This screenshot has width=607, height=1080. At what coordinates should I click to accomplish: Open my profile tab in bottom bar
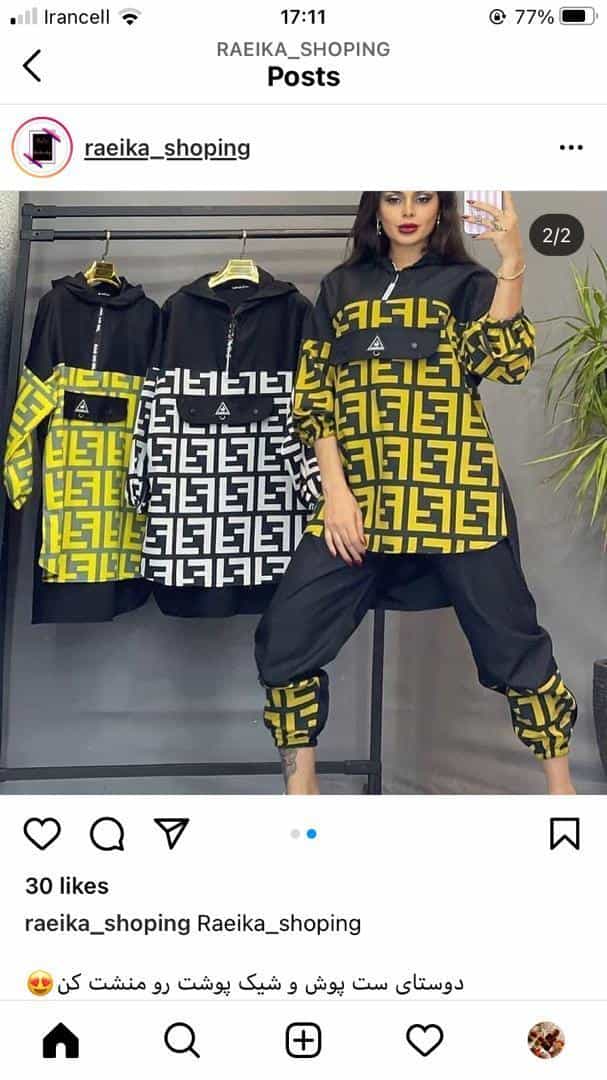pyautogui.click(x=546, y=1041)
